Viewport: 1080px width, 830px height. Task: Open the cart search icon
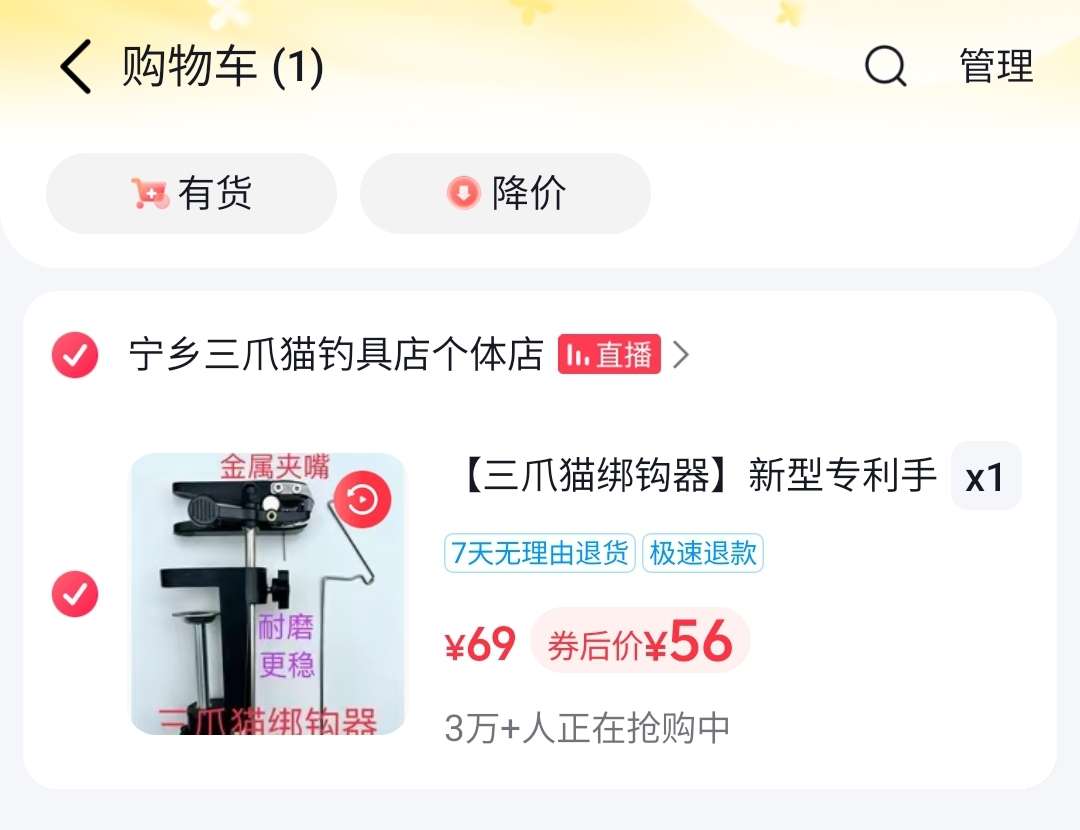tap(885, 68)
